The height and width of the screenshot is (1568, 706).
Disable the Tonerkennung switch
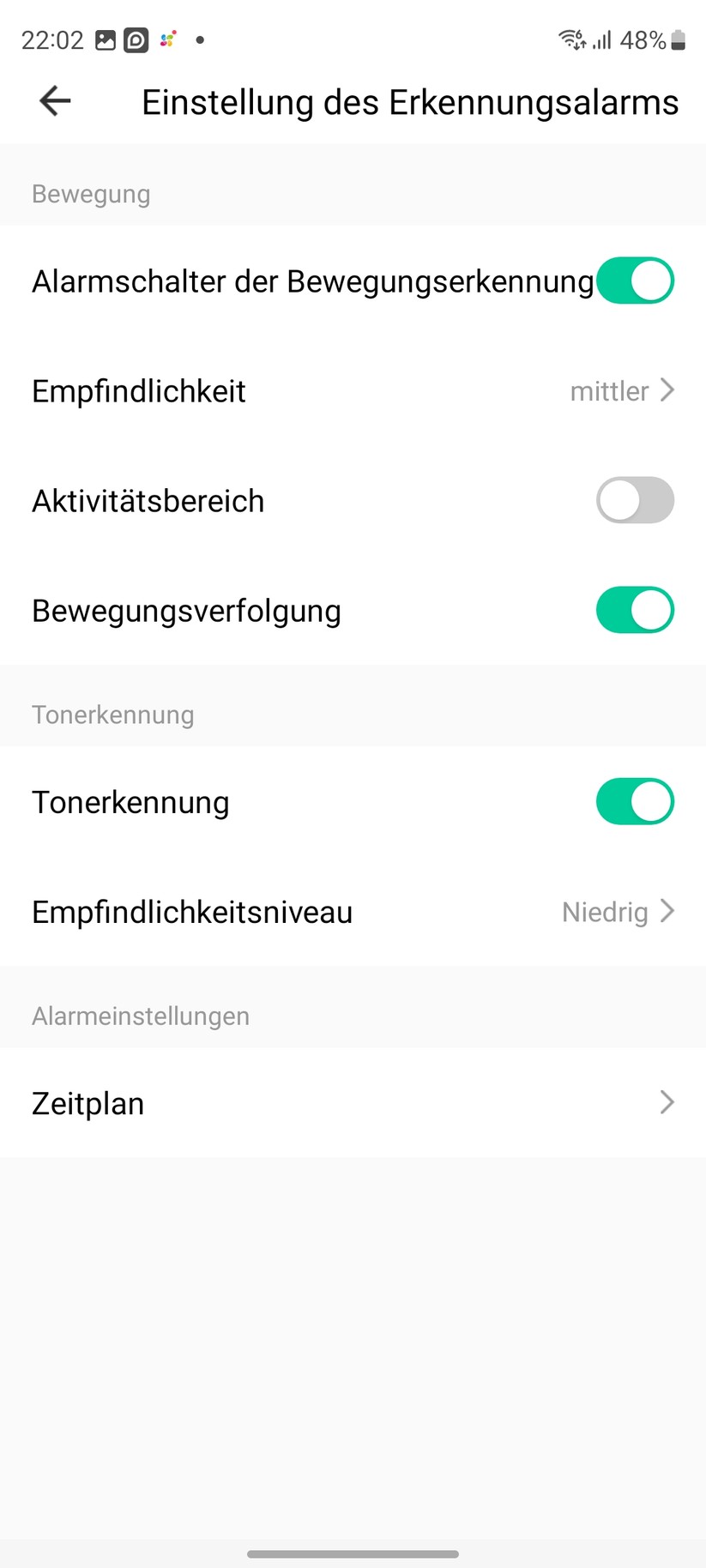click(x=634, y=801)
